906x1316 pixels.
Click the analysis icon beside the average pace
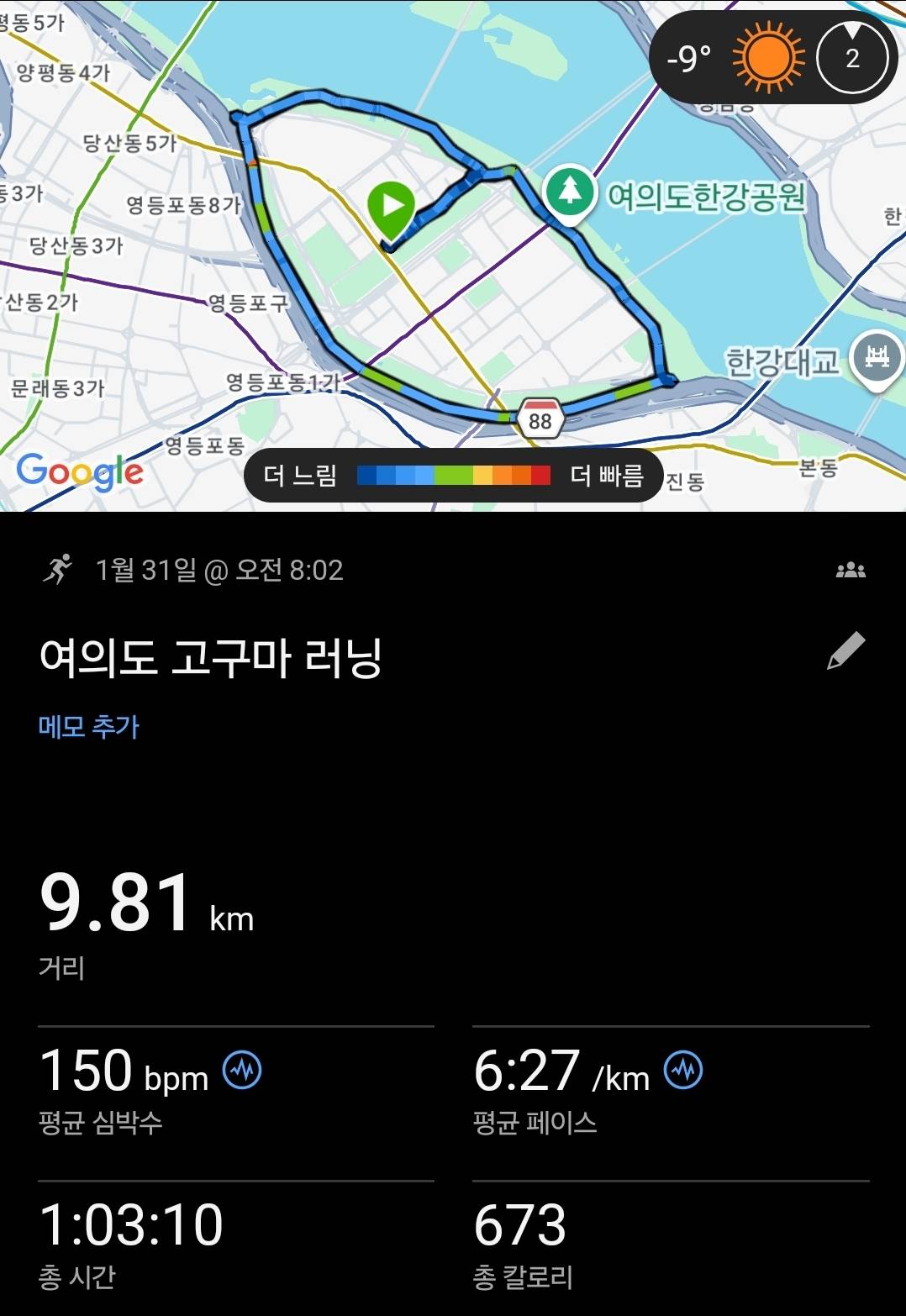pyautogui.click(x=684, y=1069)
